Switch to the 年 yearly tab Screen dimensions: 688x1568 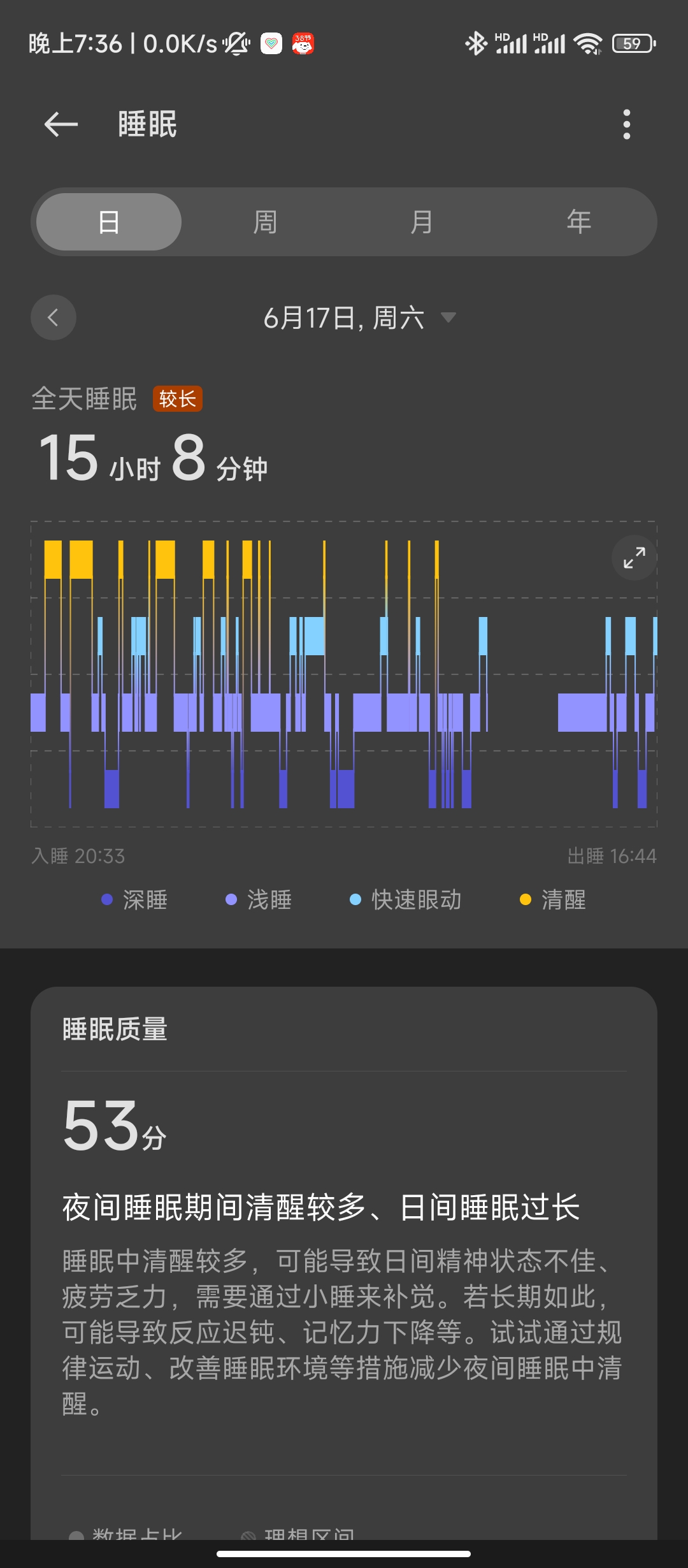[578, 222]
